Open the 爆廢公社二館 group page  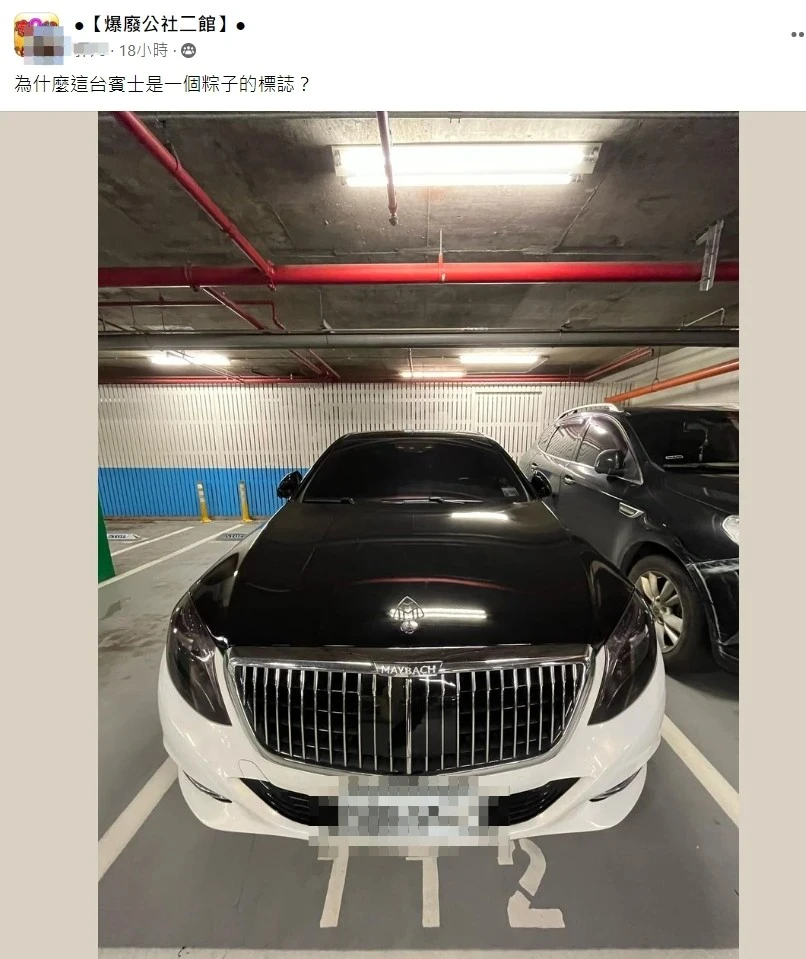(160, 24)
